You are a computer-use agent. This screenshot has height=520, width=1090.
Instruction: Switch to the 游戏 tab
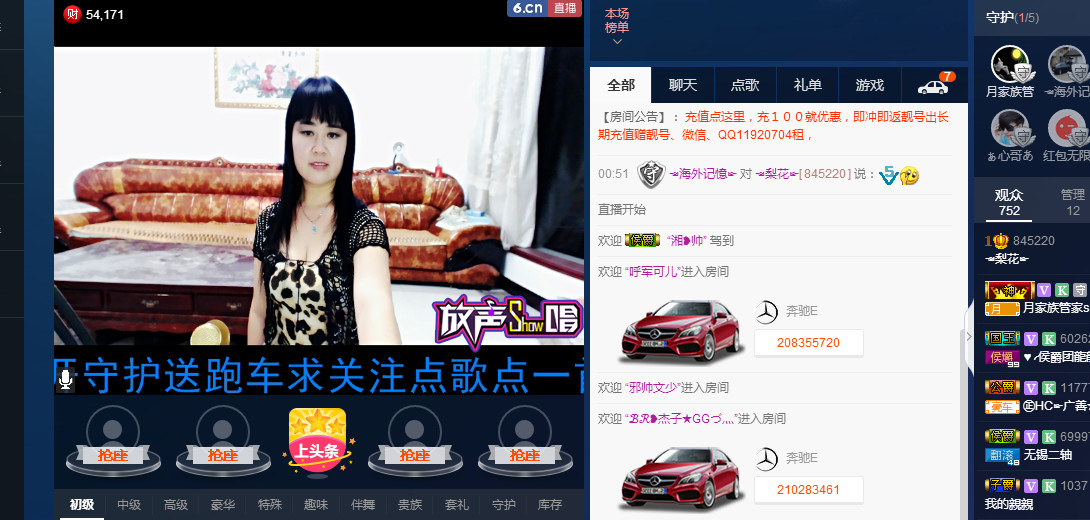869,86
